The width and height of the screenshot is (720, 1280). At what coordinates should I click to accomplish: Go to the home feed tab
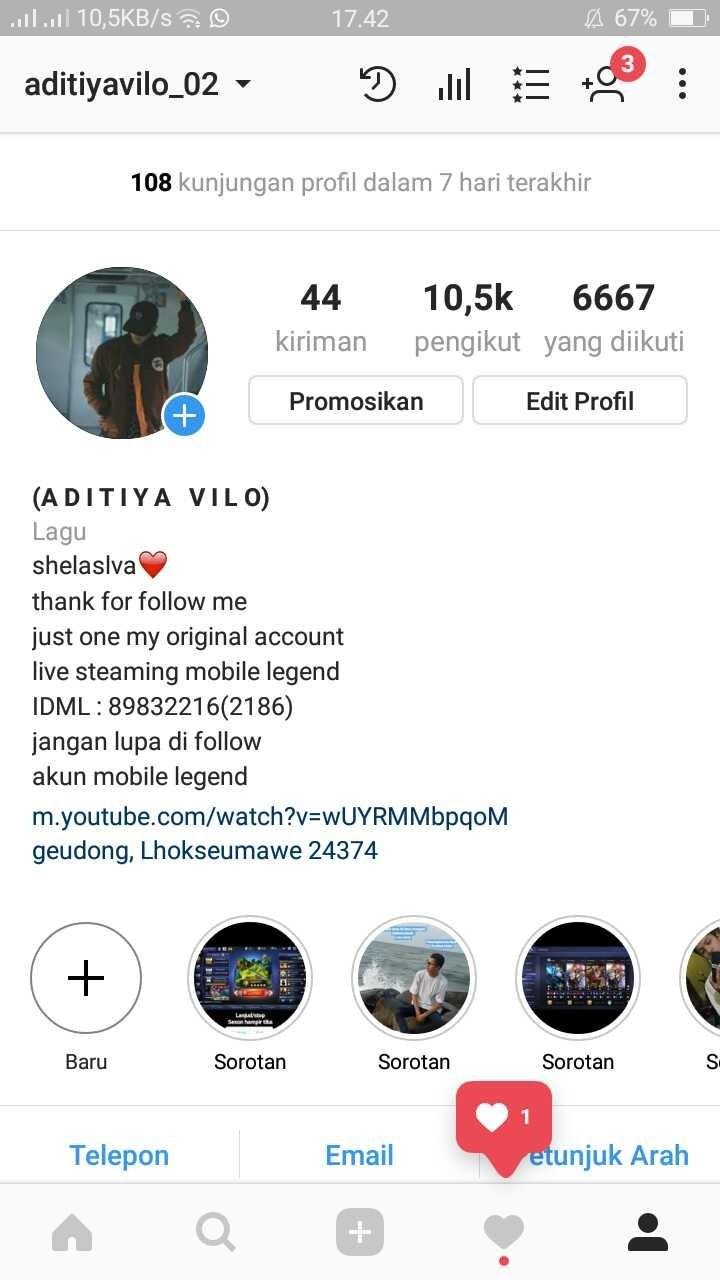tap(72, 1233)
